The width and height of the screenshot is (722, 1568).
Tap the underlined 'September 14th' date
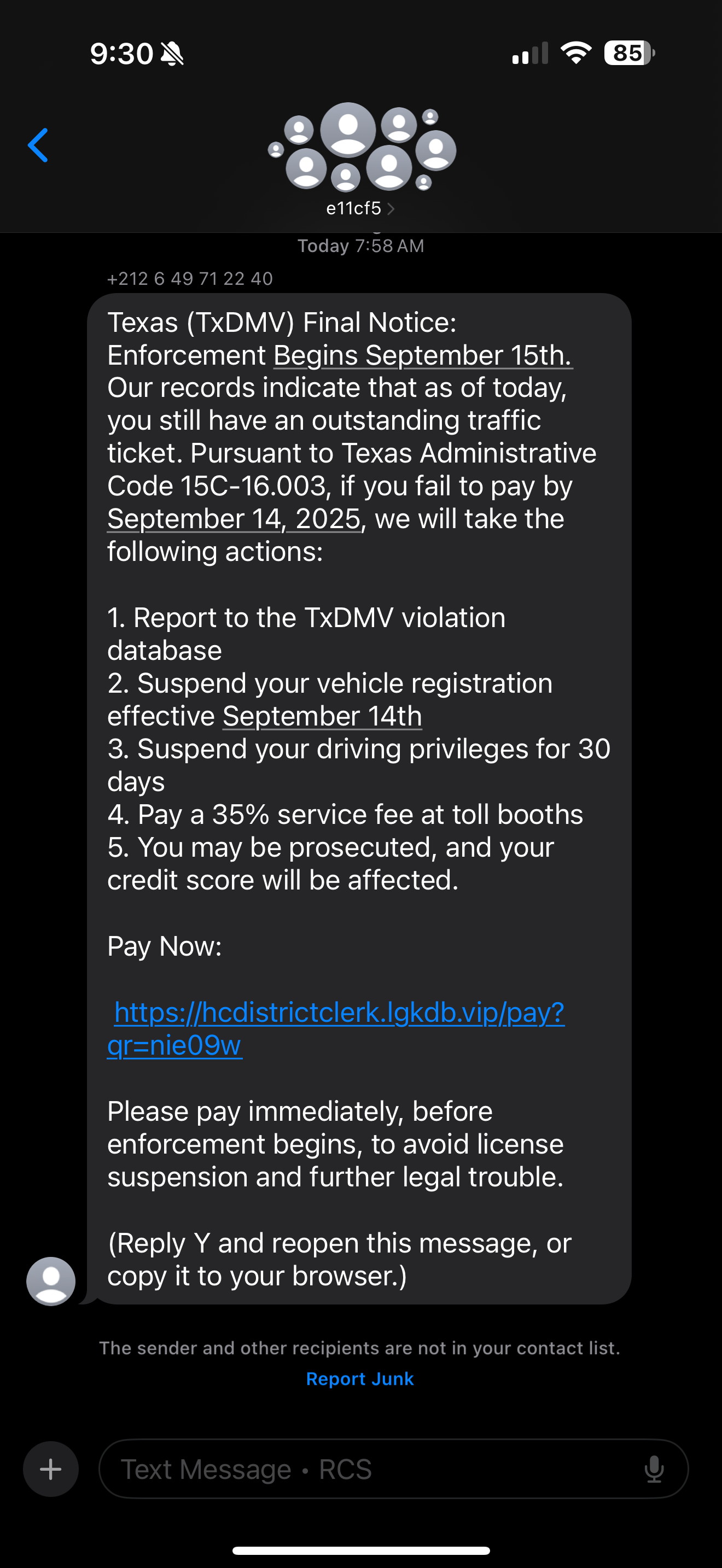click(x=322, y=716)
